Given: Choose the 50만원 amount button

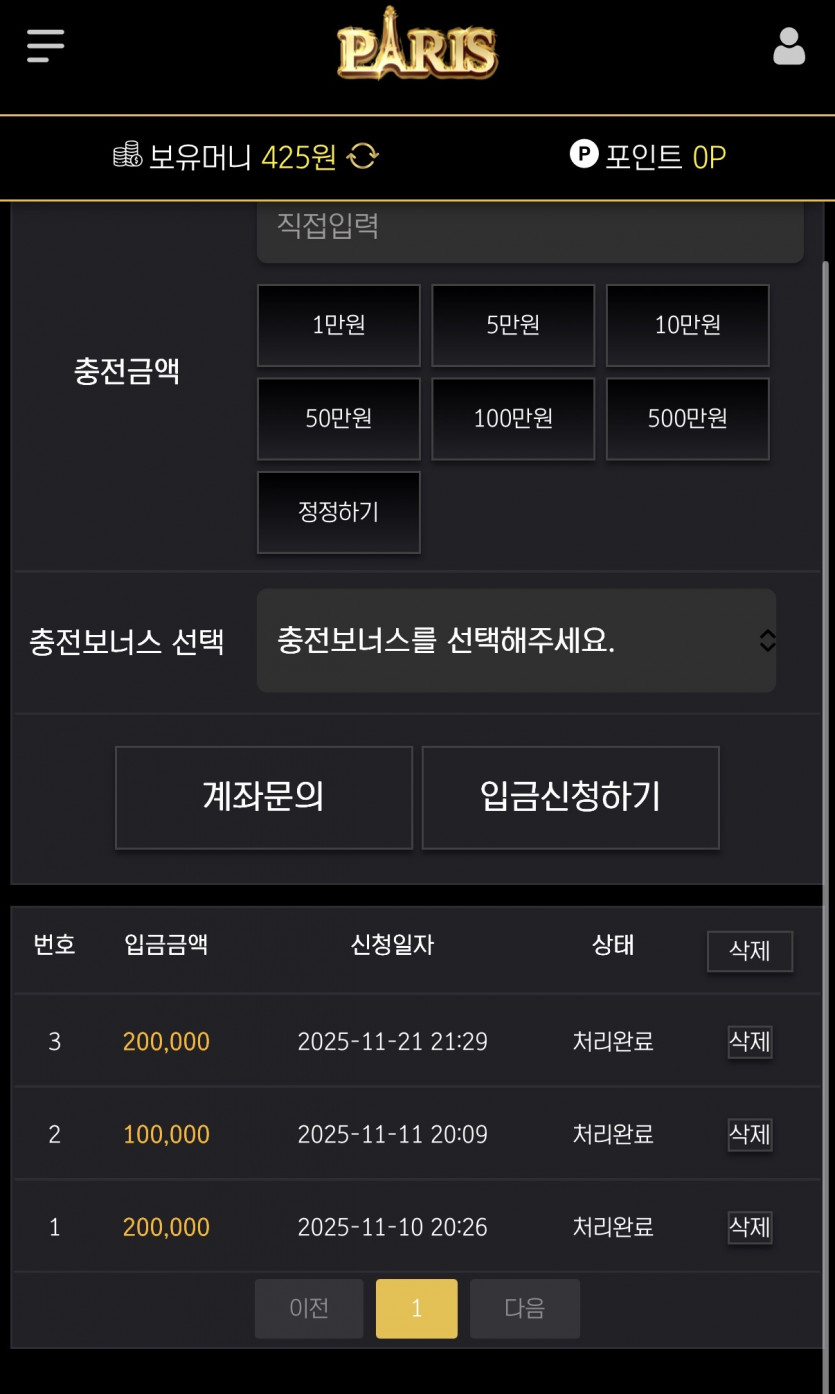Looking at the screenshot, I should pyautogui.click(x=338, y=418).
